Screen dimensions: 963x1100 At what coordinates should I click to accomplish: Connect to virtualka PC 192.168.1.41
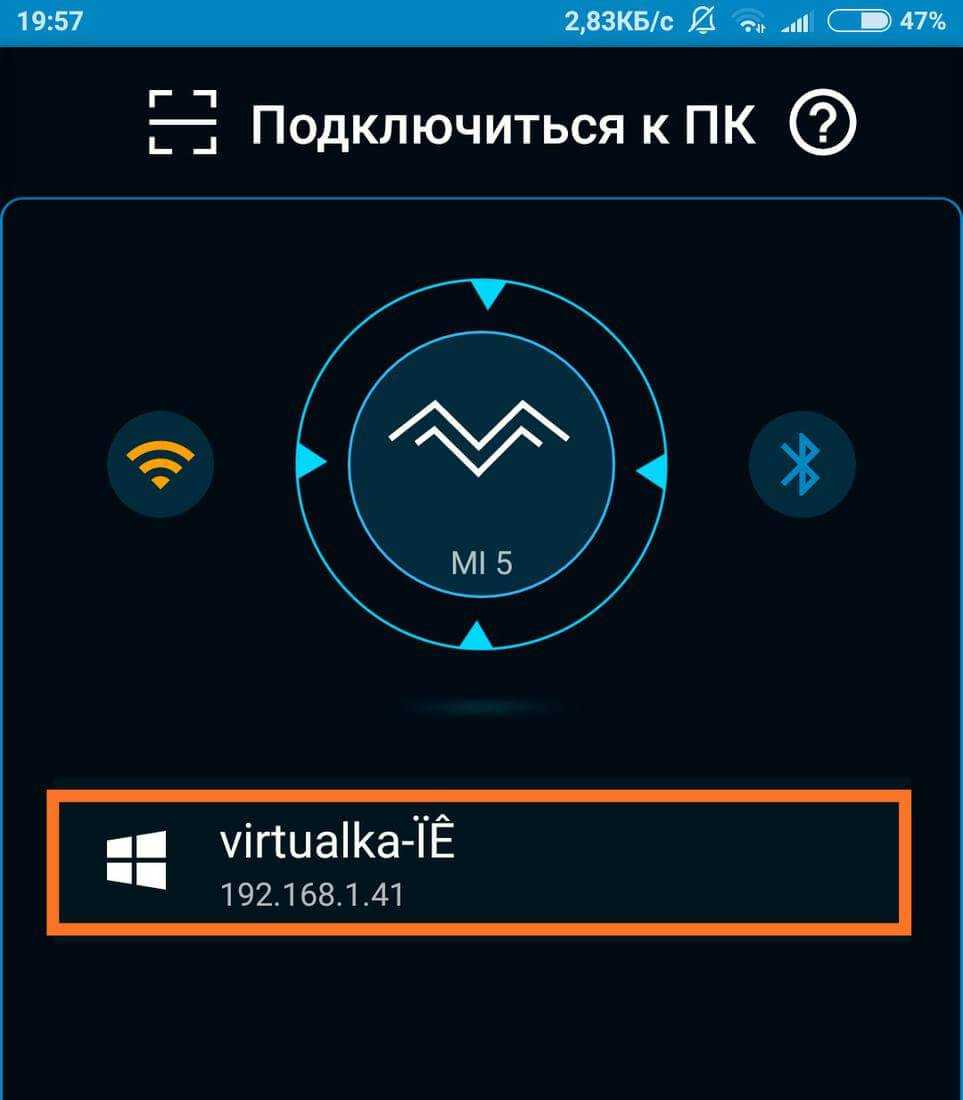point(478,862)
